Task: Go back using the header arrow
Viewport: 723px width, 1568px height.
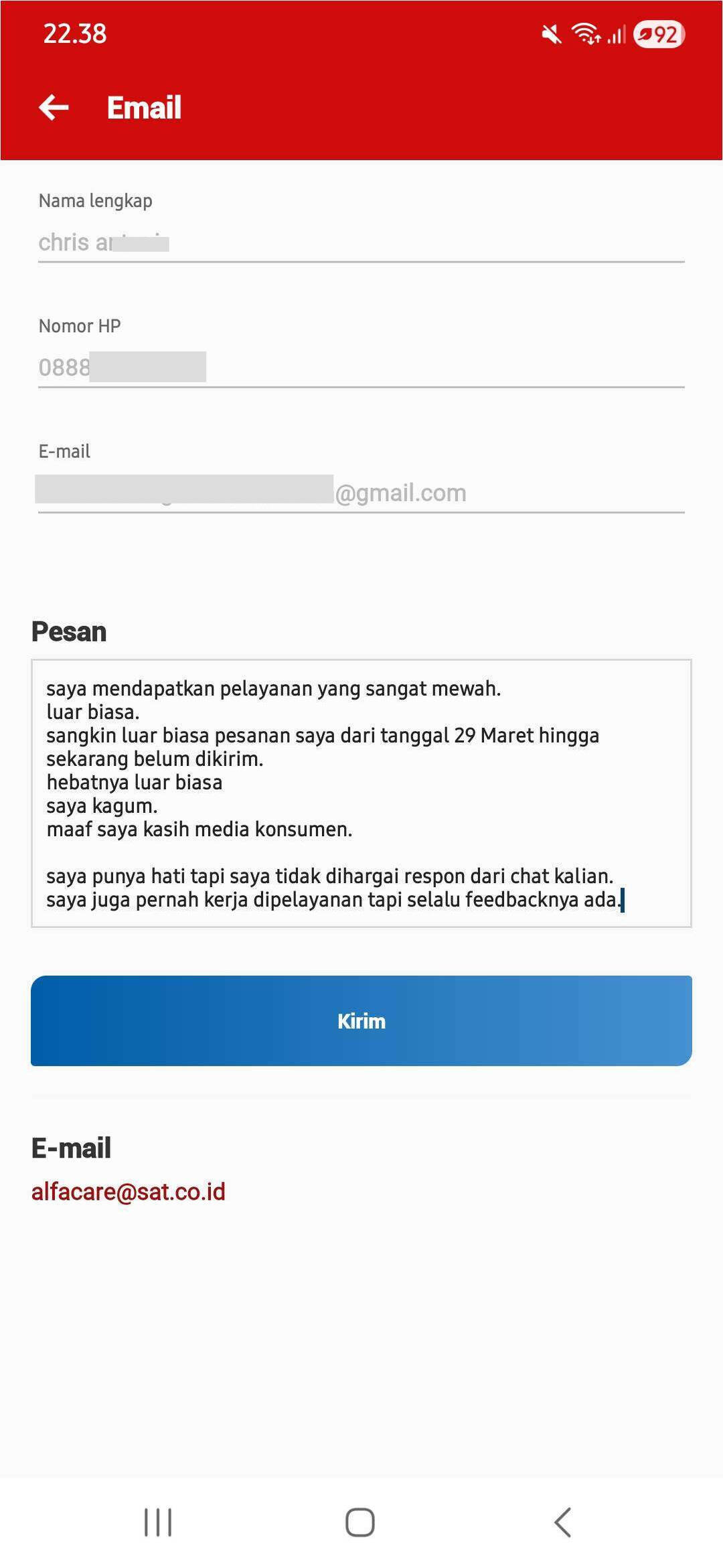Action: (x=54, y=107)
